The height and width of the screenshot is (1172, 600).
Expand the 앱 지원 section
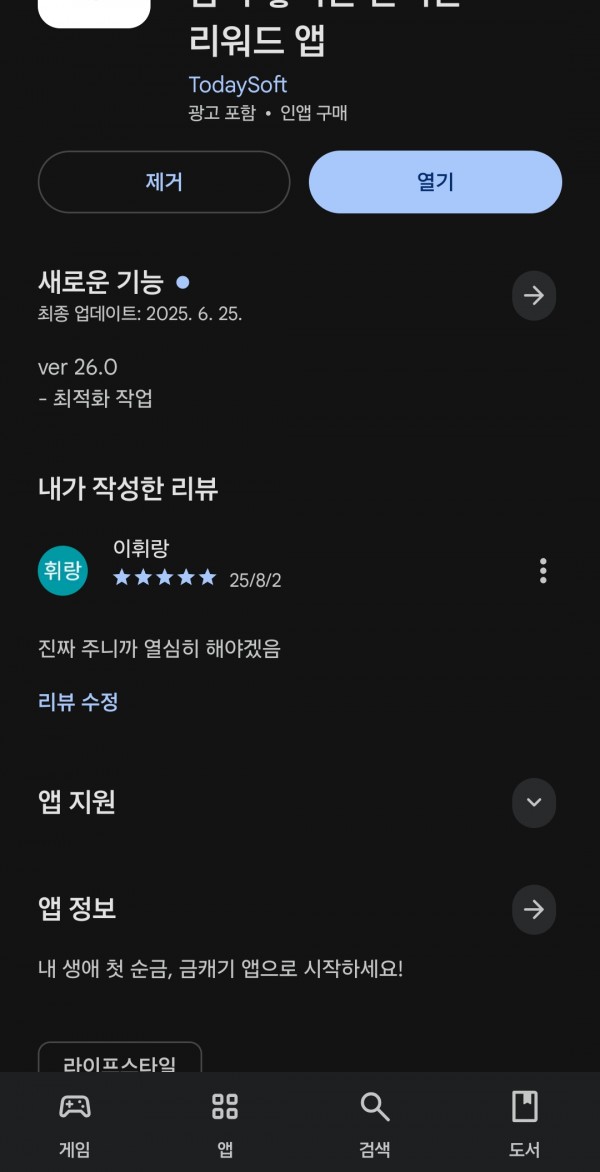pyautogui.click(x=534, y=802)
